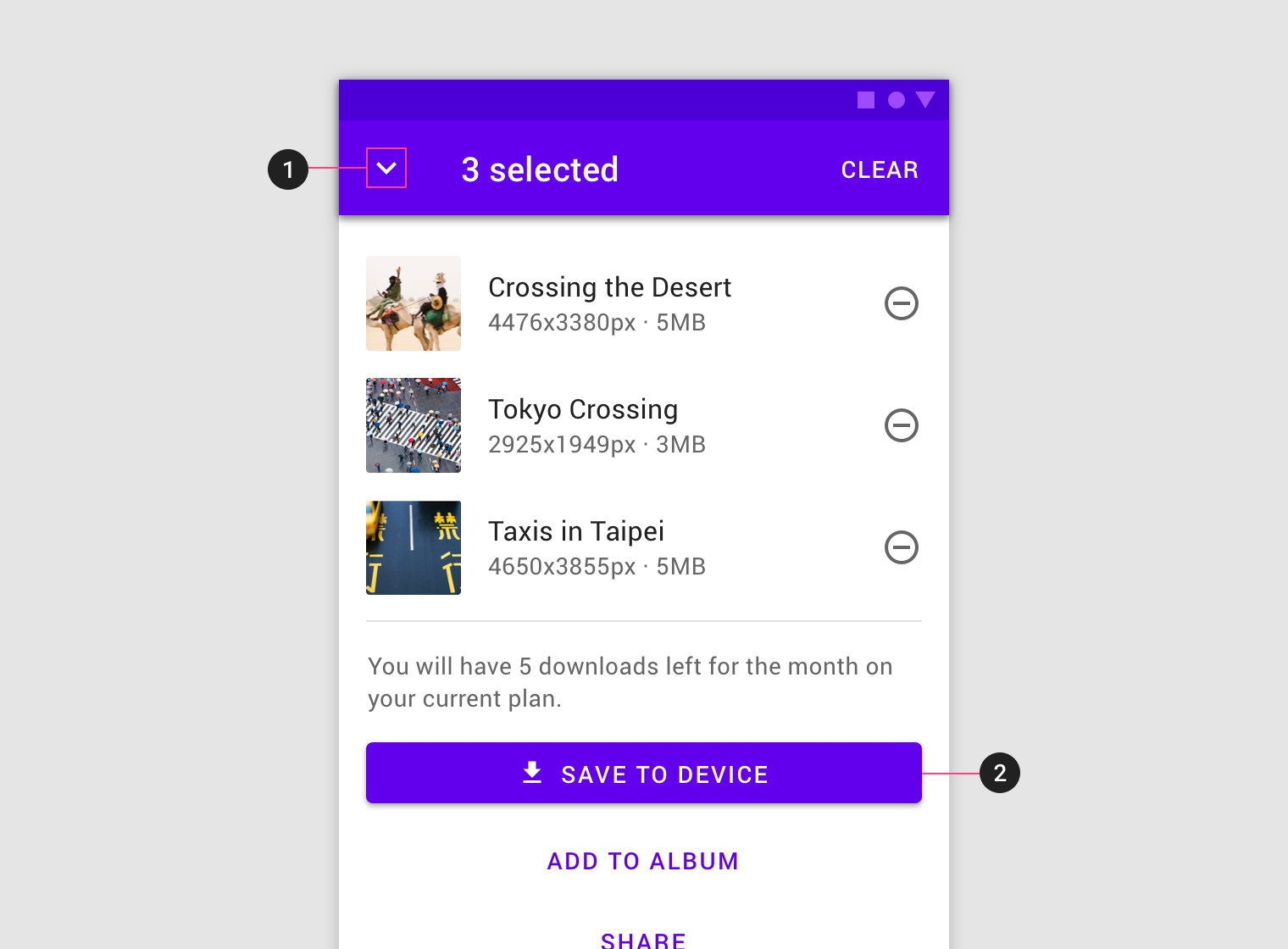Viewport: 1288px width, 949px height.
Task: Remove Crossing the Desert from selection
Action: click(901, 303)
